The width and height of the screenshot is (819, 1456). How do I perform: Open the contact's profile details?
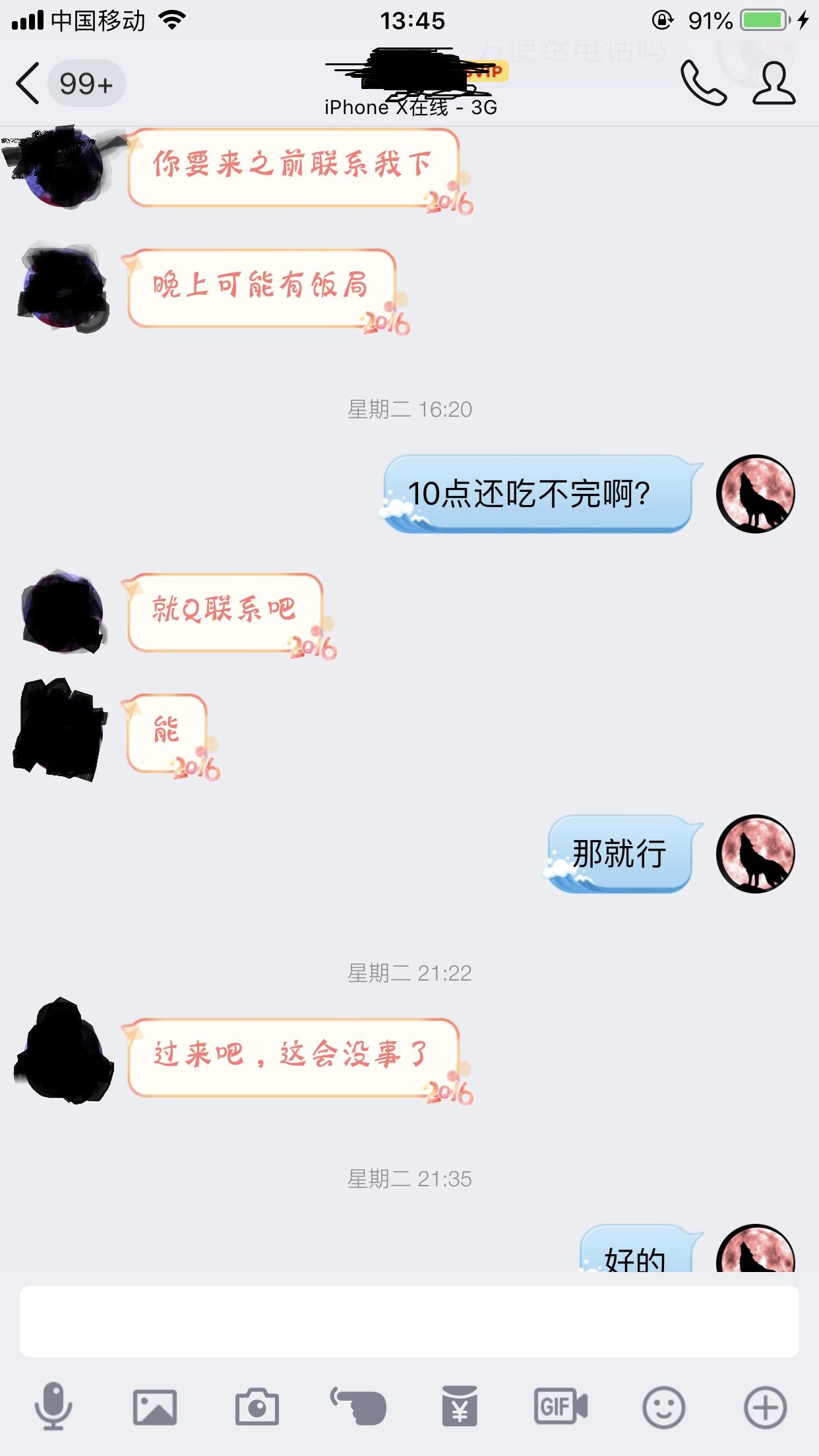[774, 84]
